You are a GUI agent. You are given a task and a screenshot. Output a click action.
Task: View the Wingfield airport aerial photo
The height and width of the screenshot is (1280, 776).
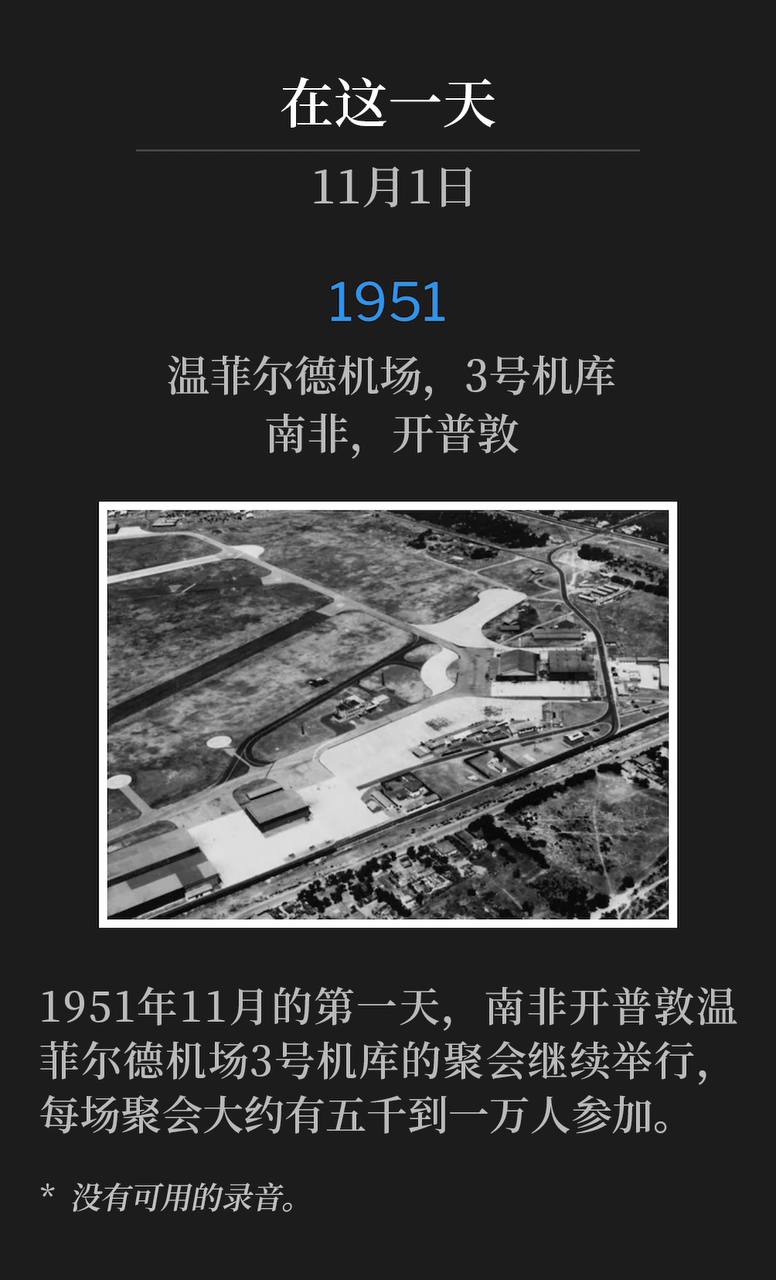click(x=388, y=714)
